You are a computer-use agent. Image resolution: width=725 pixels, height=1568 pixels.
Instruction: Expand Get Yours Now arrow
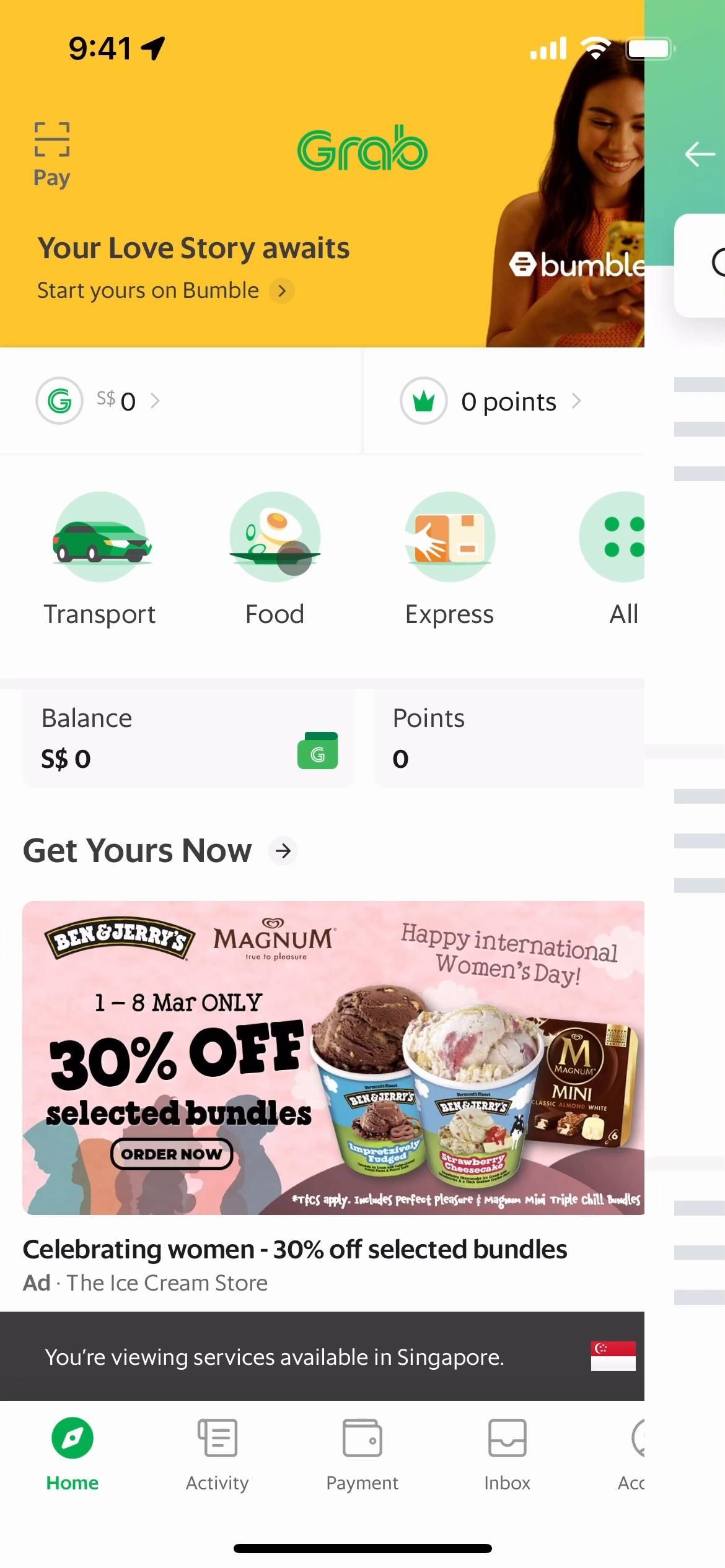point(283,851)
